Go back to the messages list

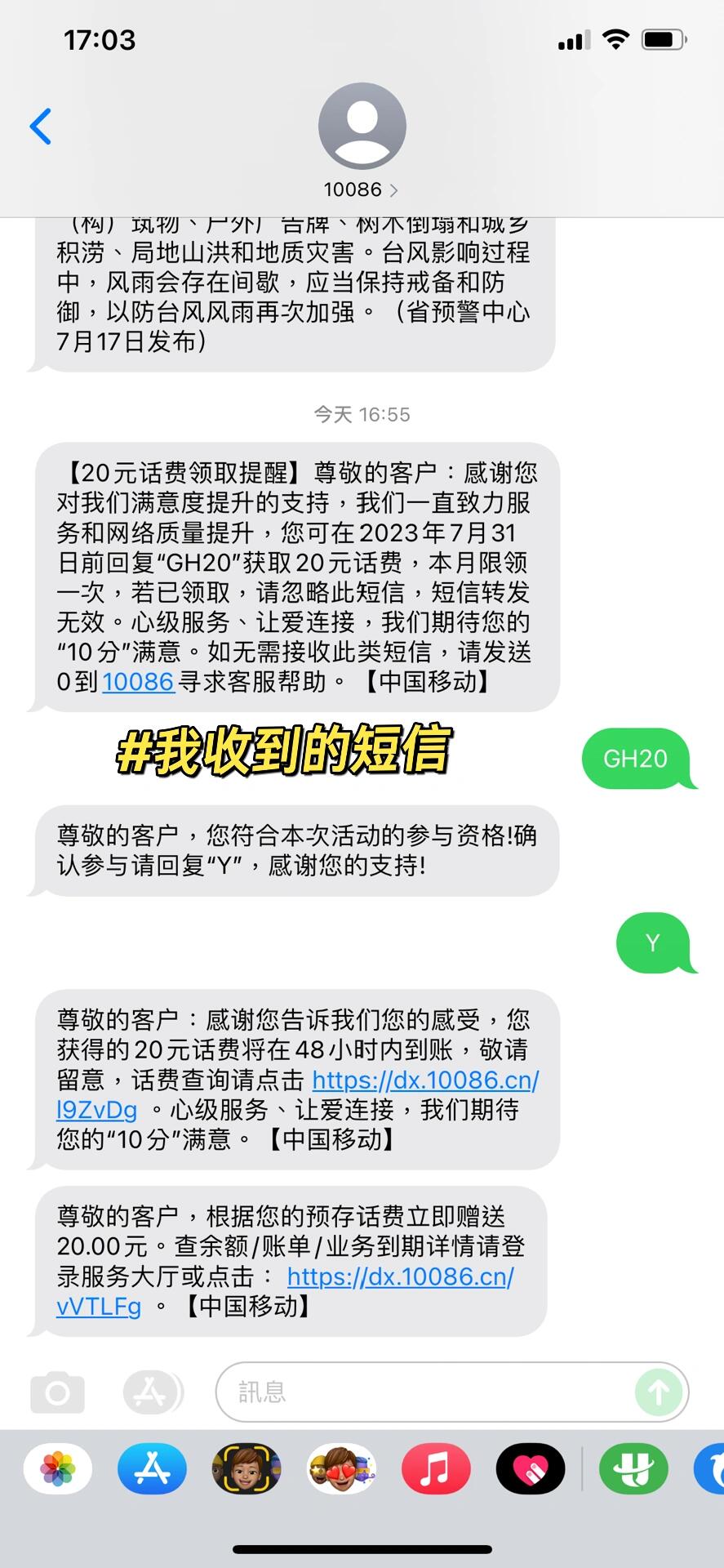(x=41, y=127)
